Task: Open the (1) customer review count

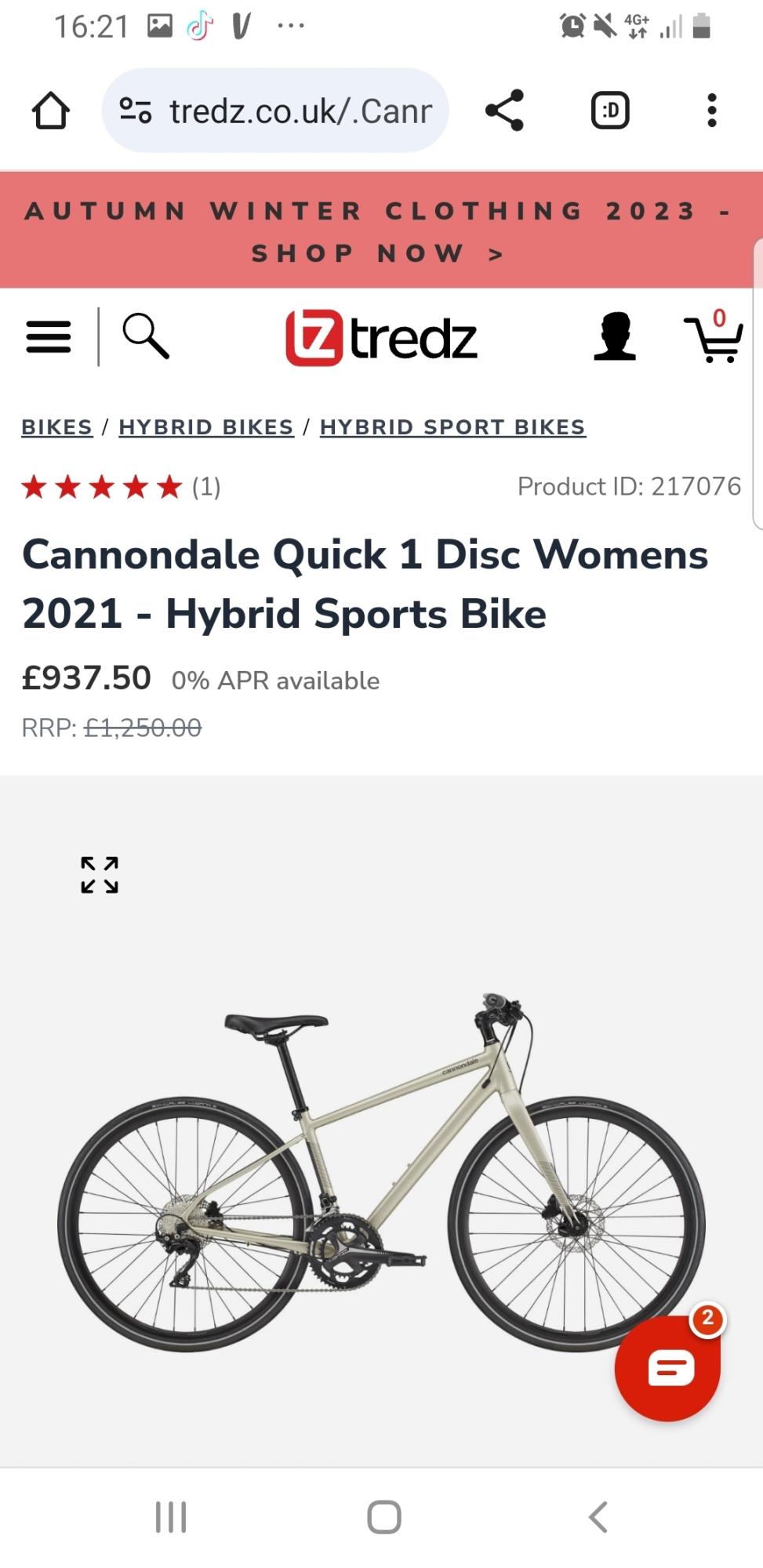Action: tap(205, 488)
